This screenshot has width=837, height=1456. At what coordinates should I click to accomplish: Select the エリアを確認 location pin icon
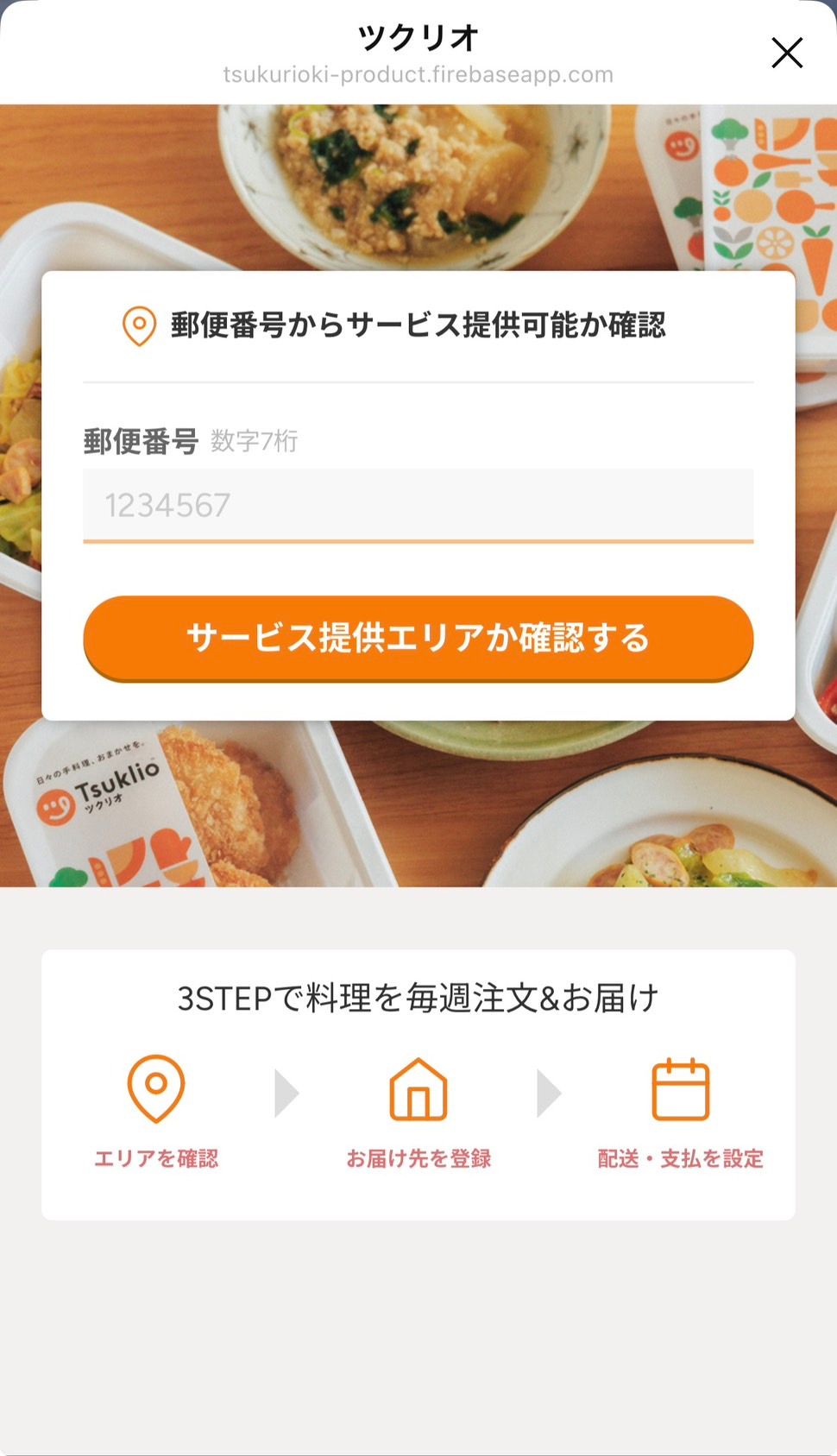(156, 1090)
